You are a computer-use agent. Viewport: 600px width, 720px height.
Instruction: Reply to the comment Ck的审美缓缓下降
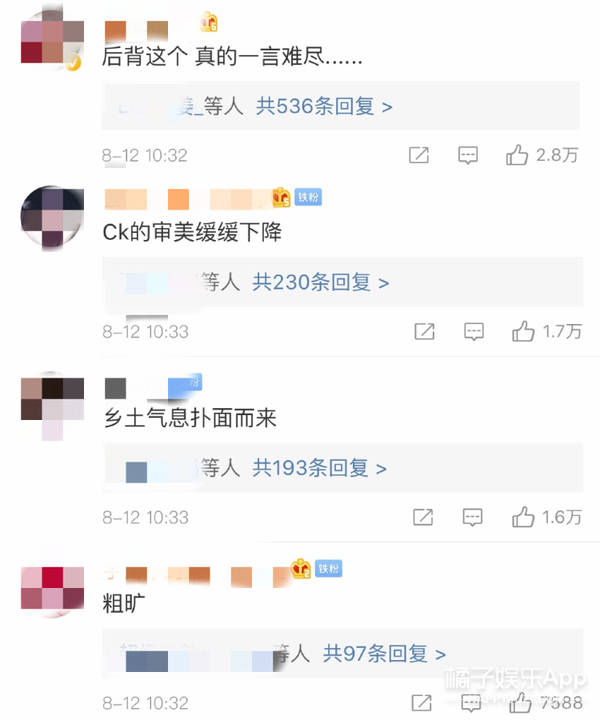474,332
